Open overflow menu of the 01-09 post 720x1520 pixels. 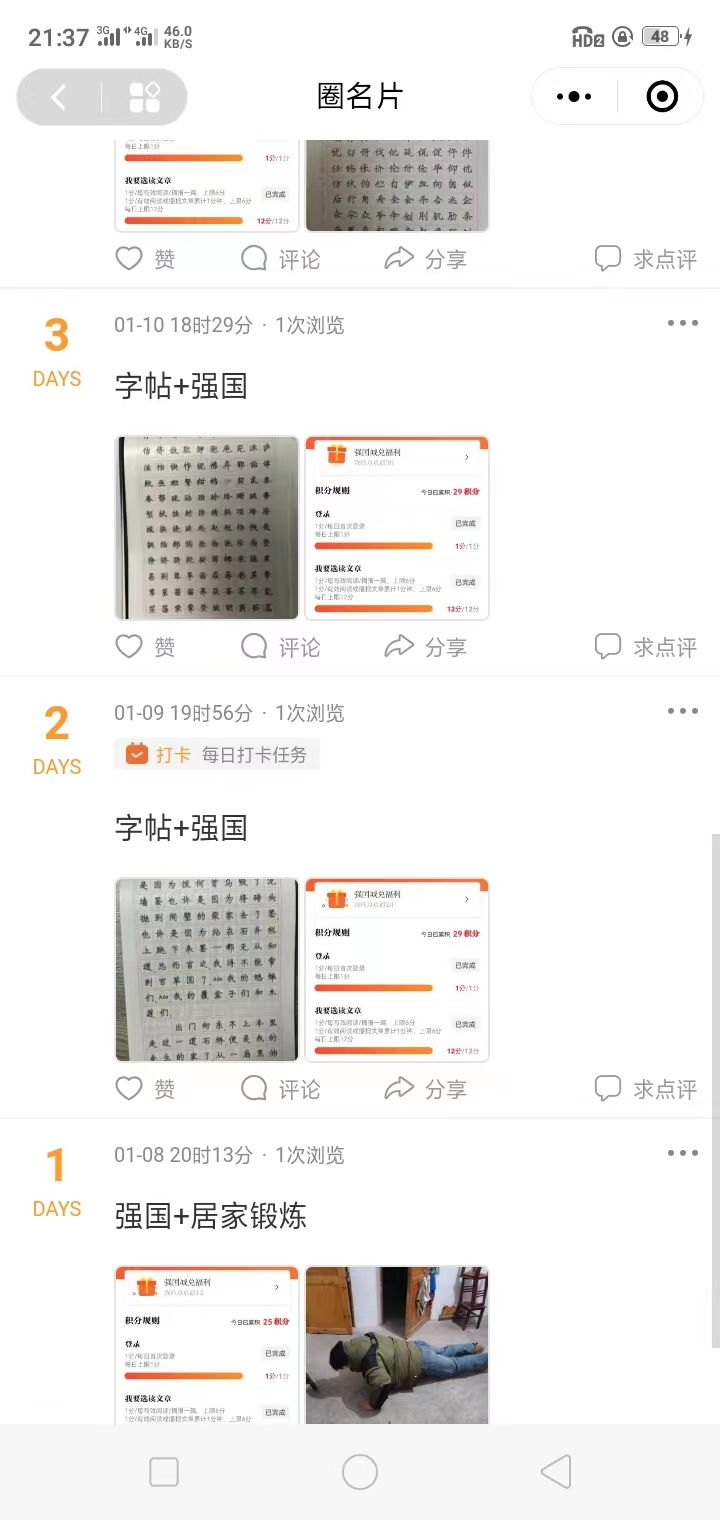tap(682, 711)
